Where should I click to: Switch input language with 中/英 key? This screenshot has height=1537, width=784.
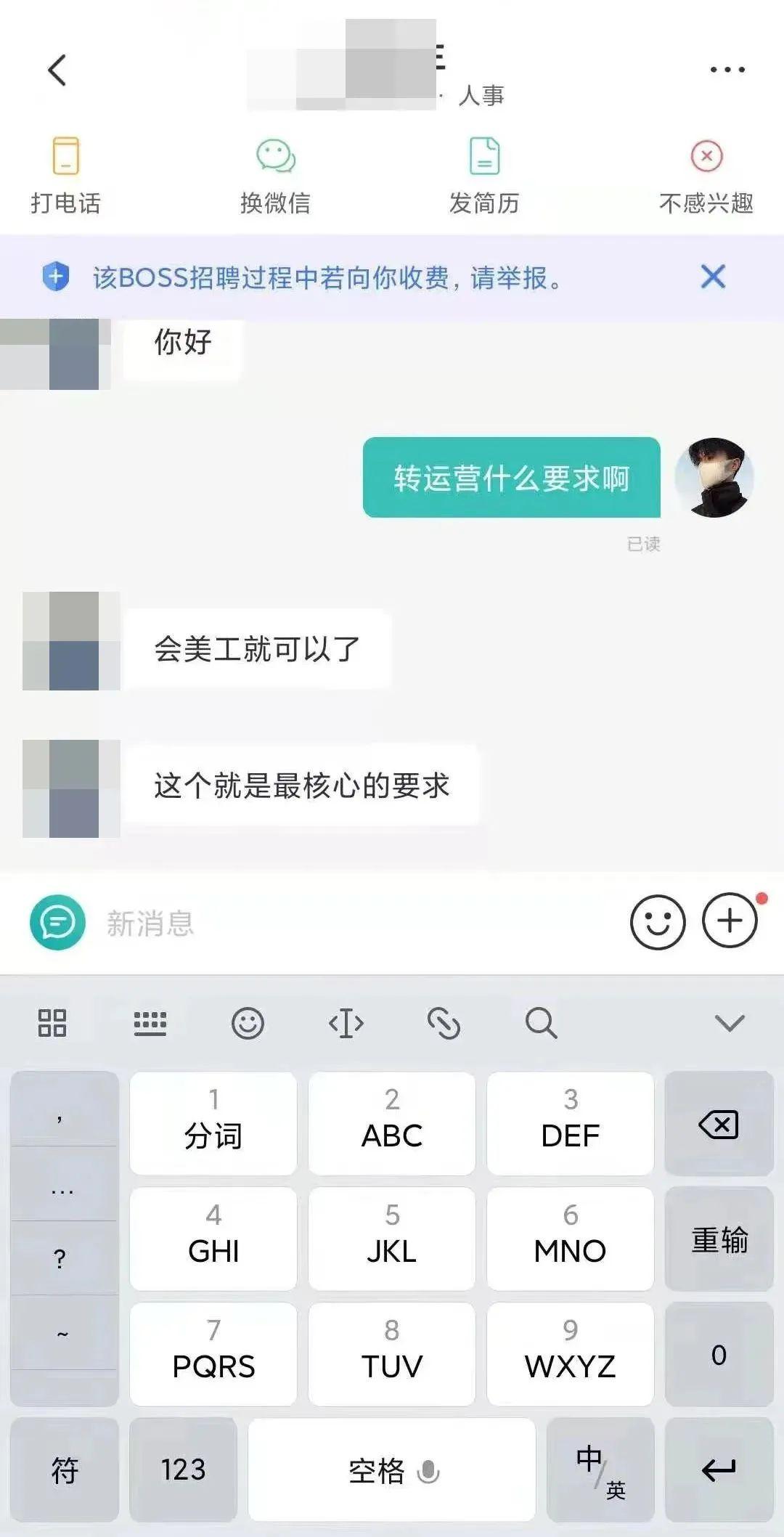pyautogui.click(x=600, y=1470)
